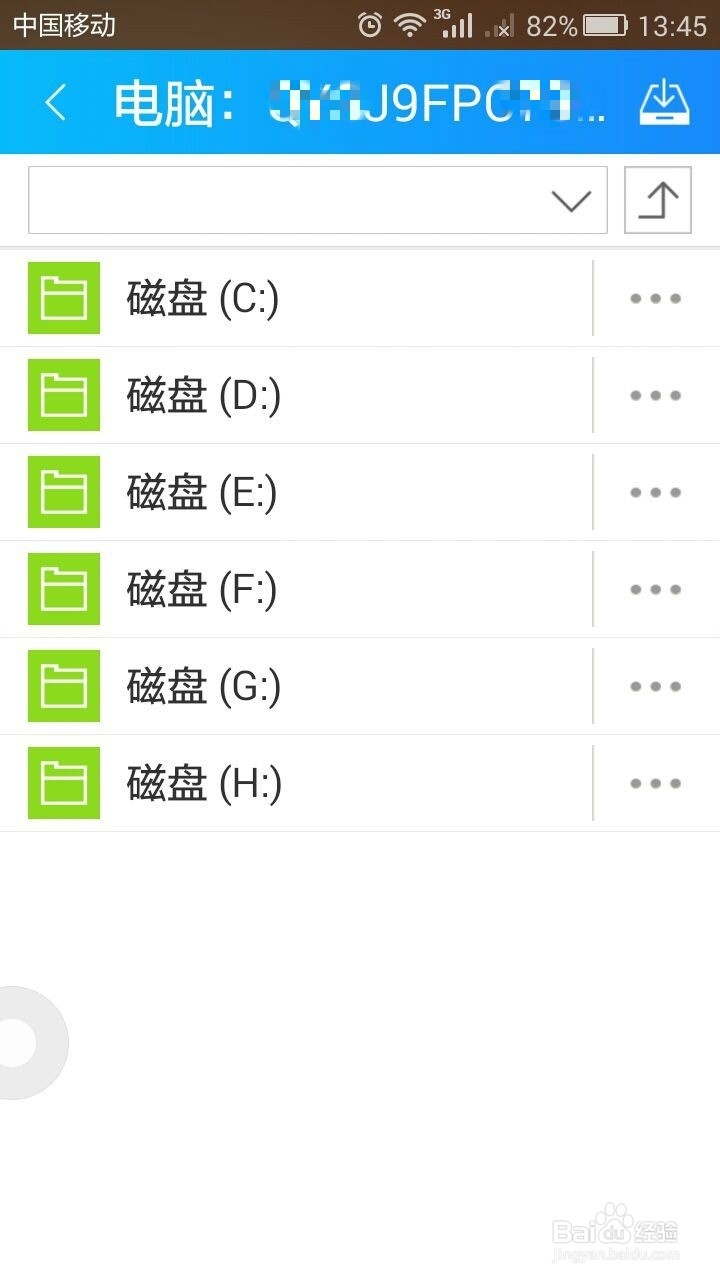Open the 磁盘 (E:) folder icon
The image size is (720, 1280).
(x=63, y=491)
